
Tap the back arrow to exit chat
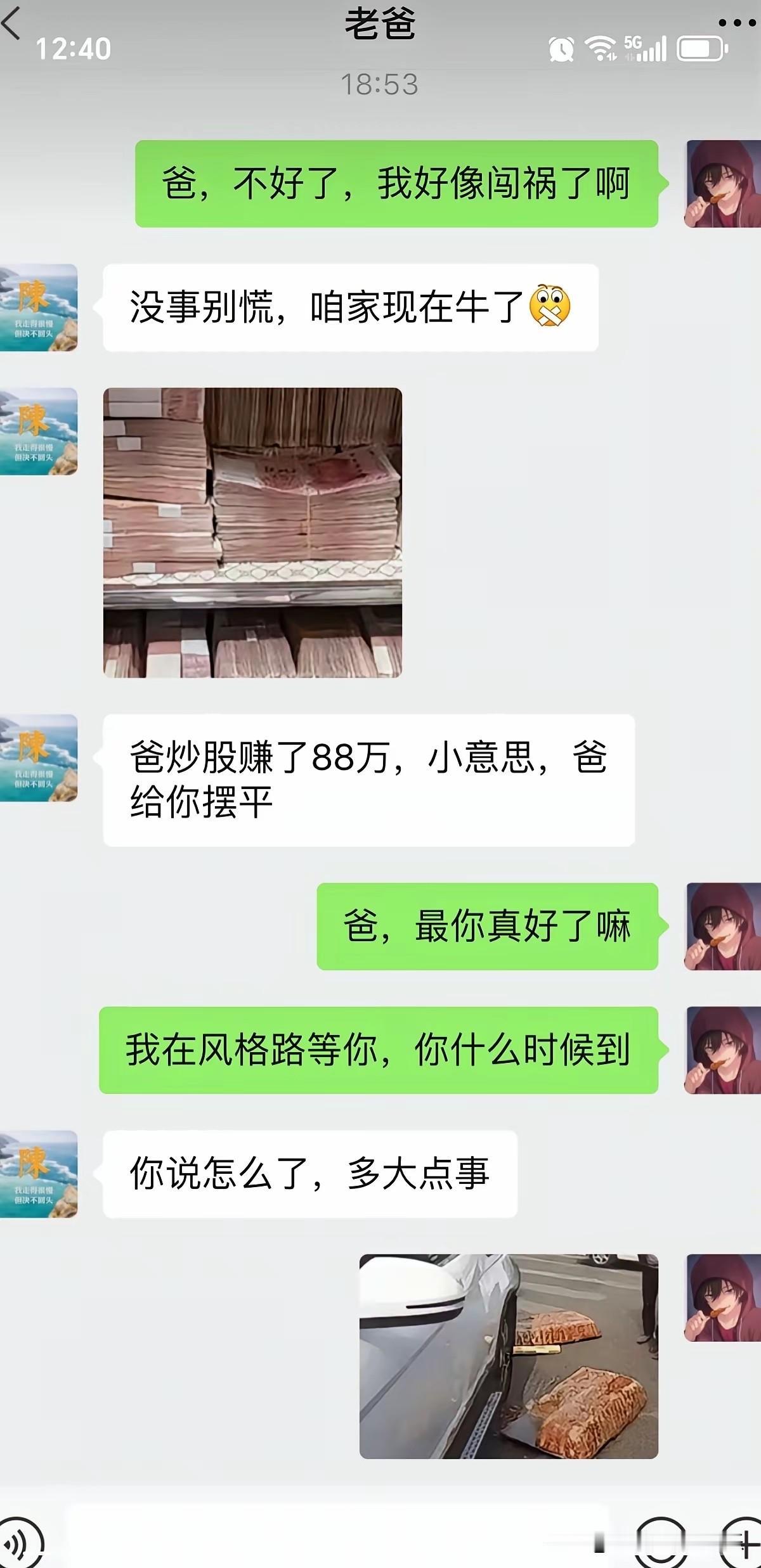coord(13,23)
